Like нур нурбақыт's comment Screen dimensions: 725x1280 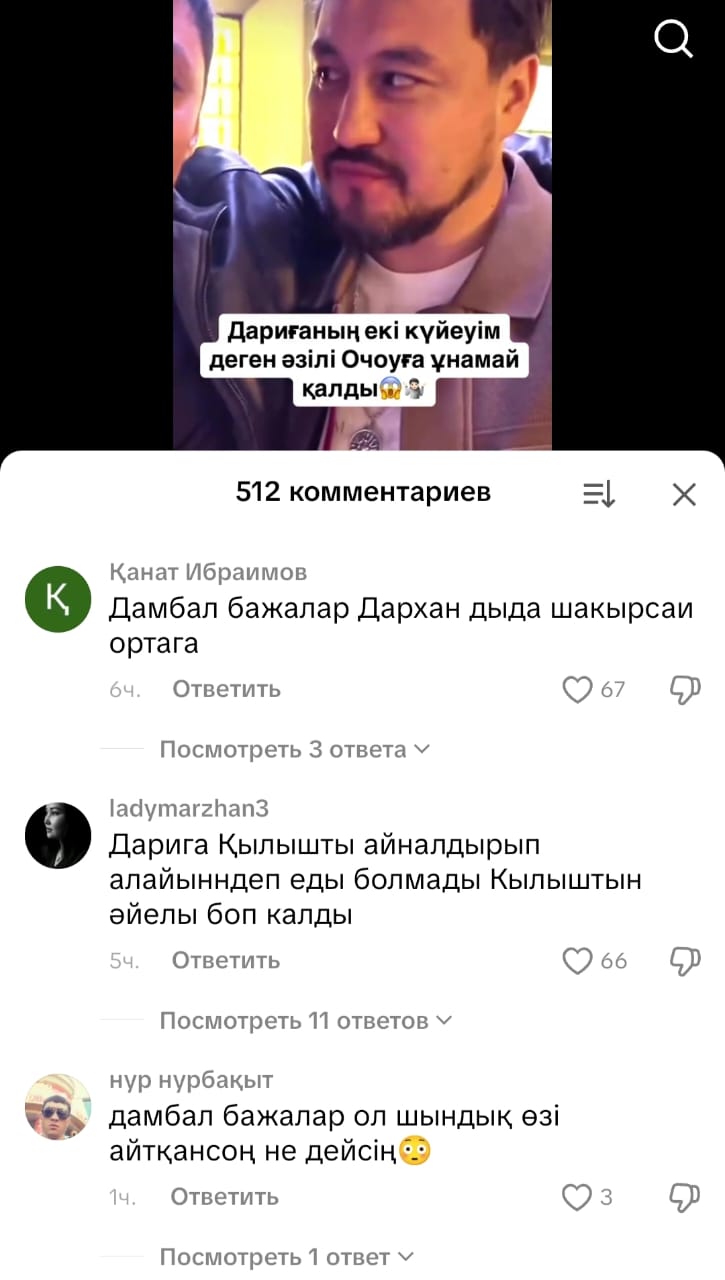pyautogui.click(x=577, y=1197)
